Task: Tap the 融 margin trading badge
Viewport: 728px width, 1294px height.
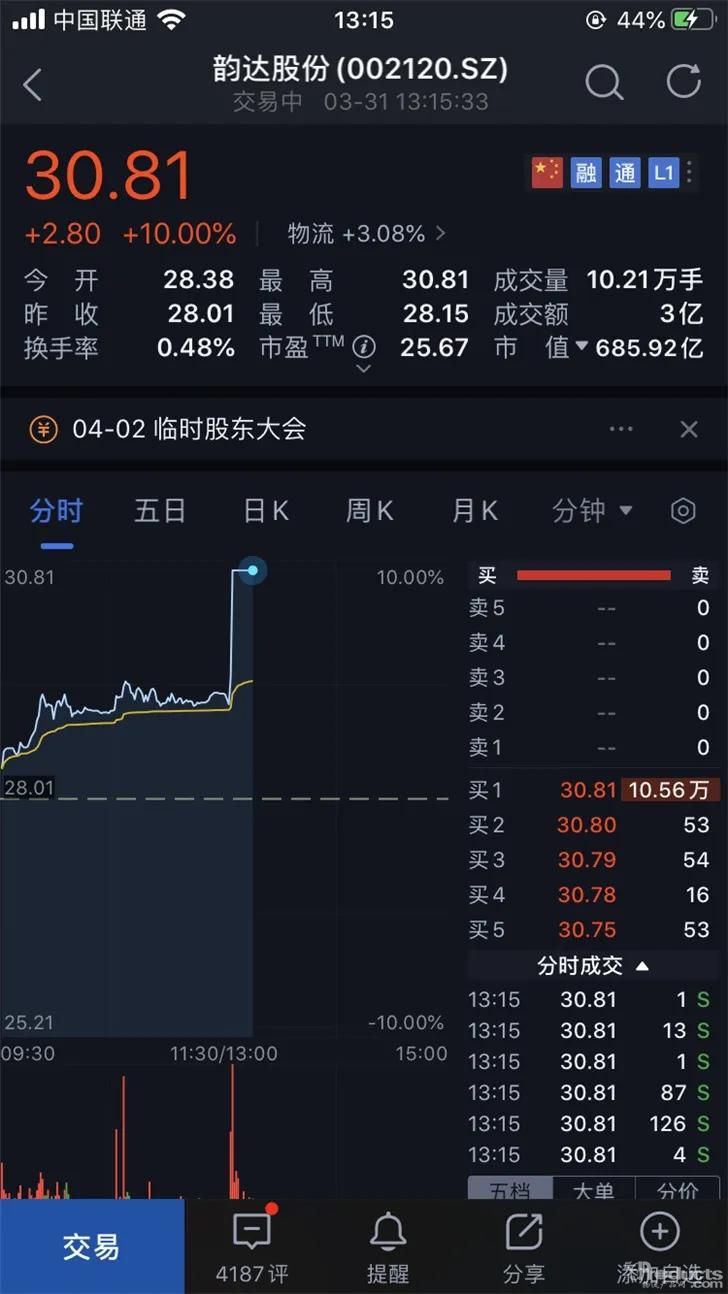Action: (x=586, y=172)
